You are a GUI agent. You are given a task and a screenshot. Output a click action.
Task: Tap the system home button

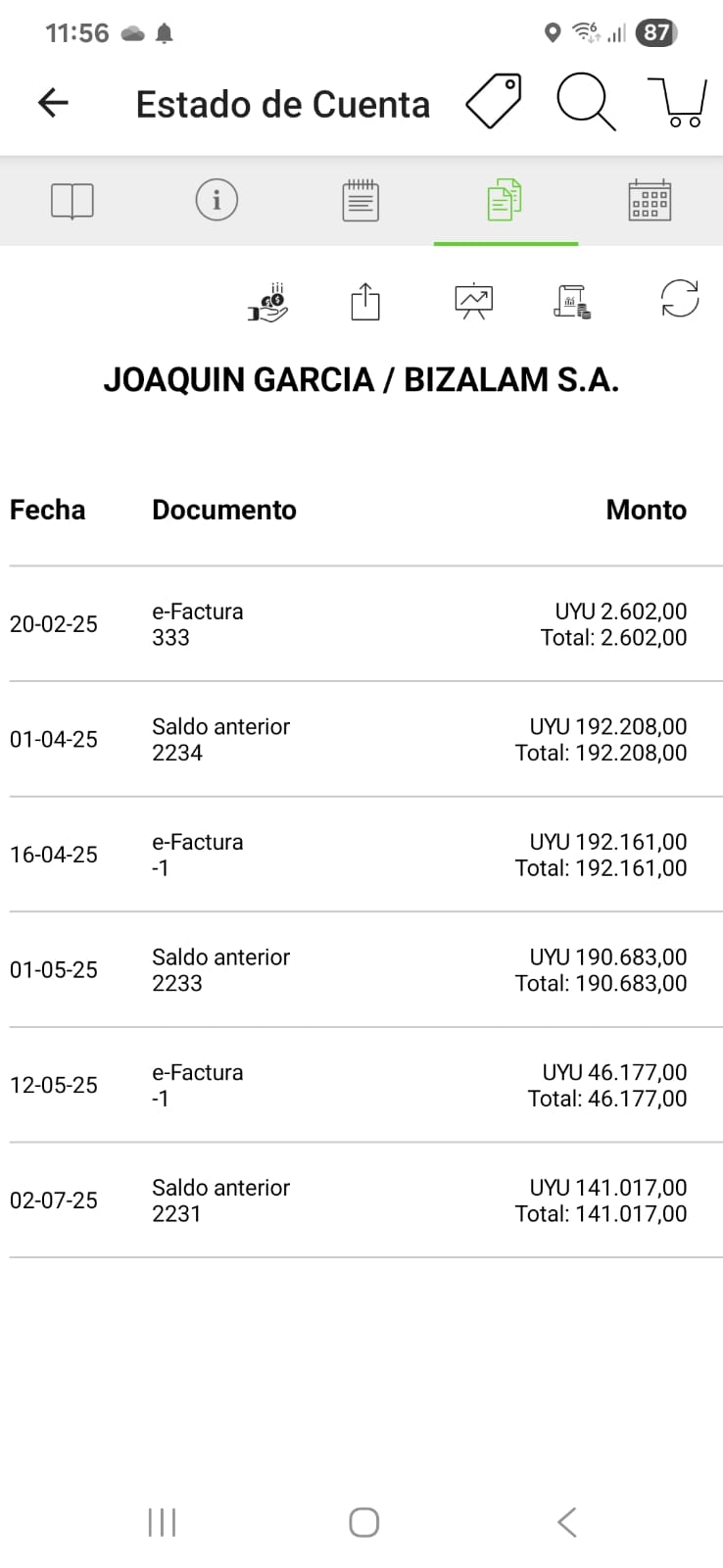(363, 1522)
